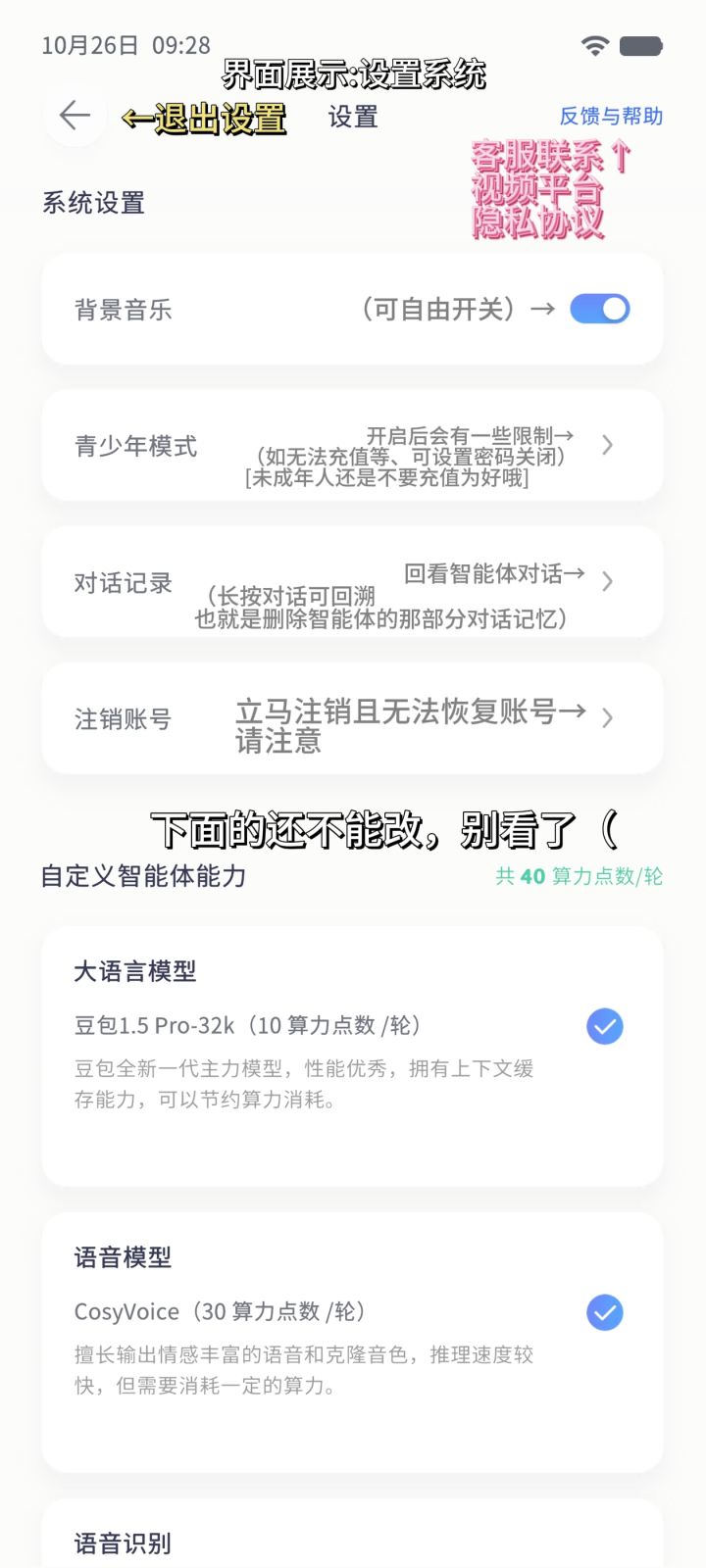
Task: Open 青少年模式 restrictions settings
Action: [128, 446]
